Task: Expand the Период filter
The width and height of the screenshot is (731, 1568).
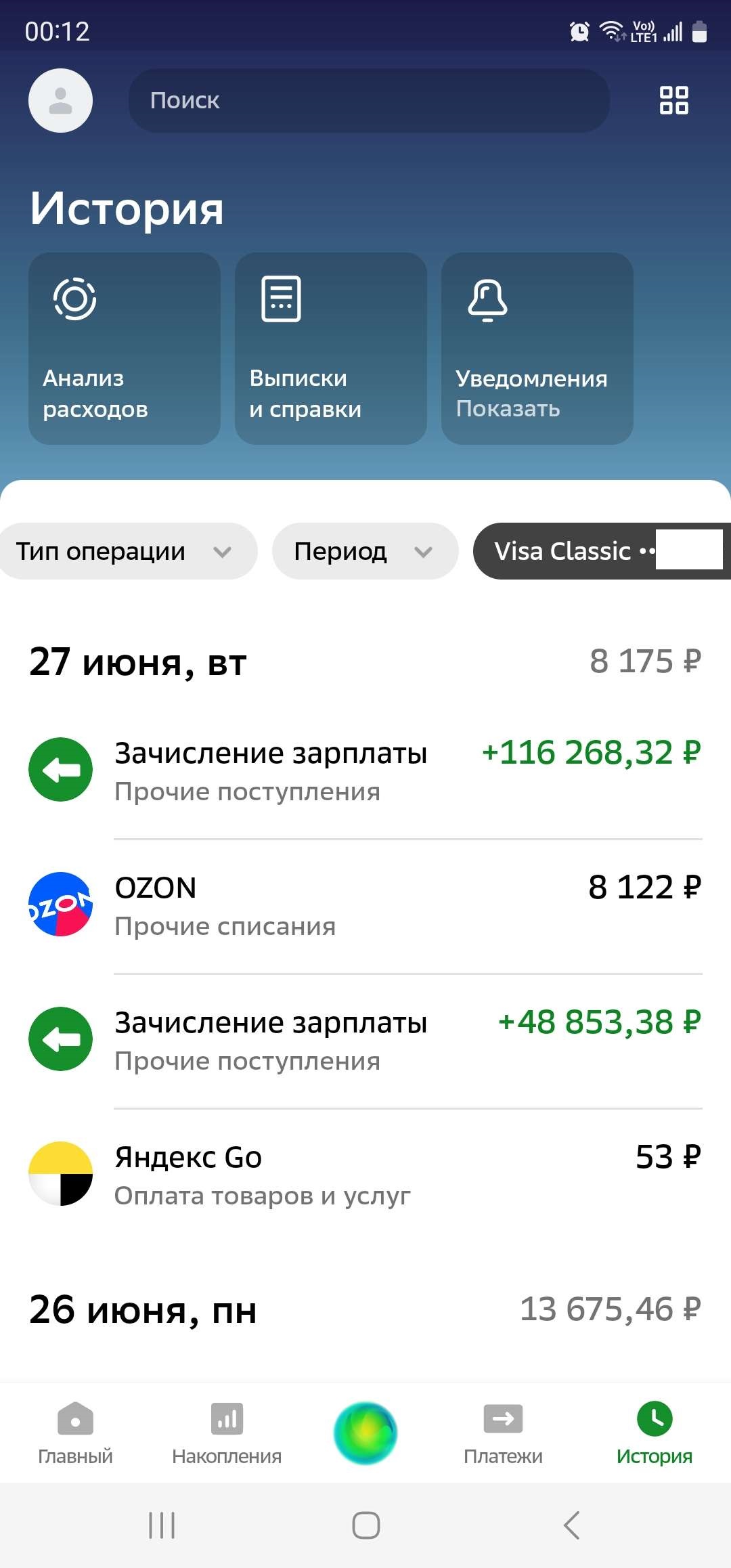Action: [x=364, y=551]
